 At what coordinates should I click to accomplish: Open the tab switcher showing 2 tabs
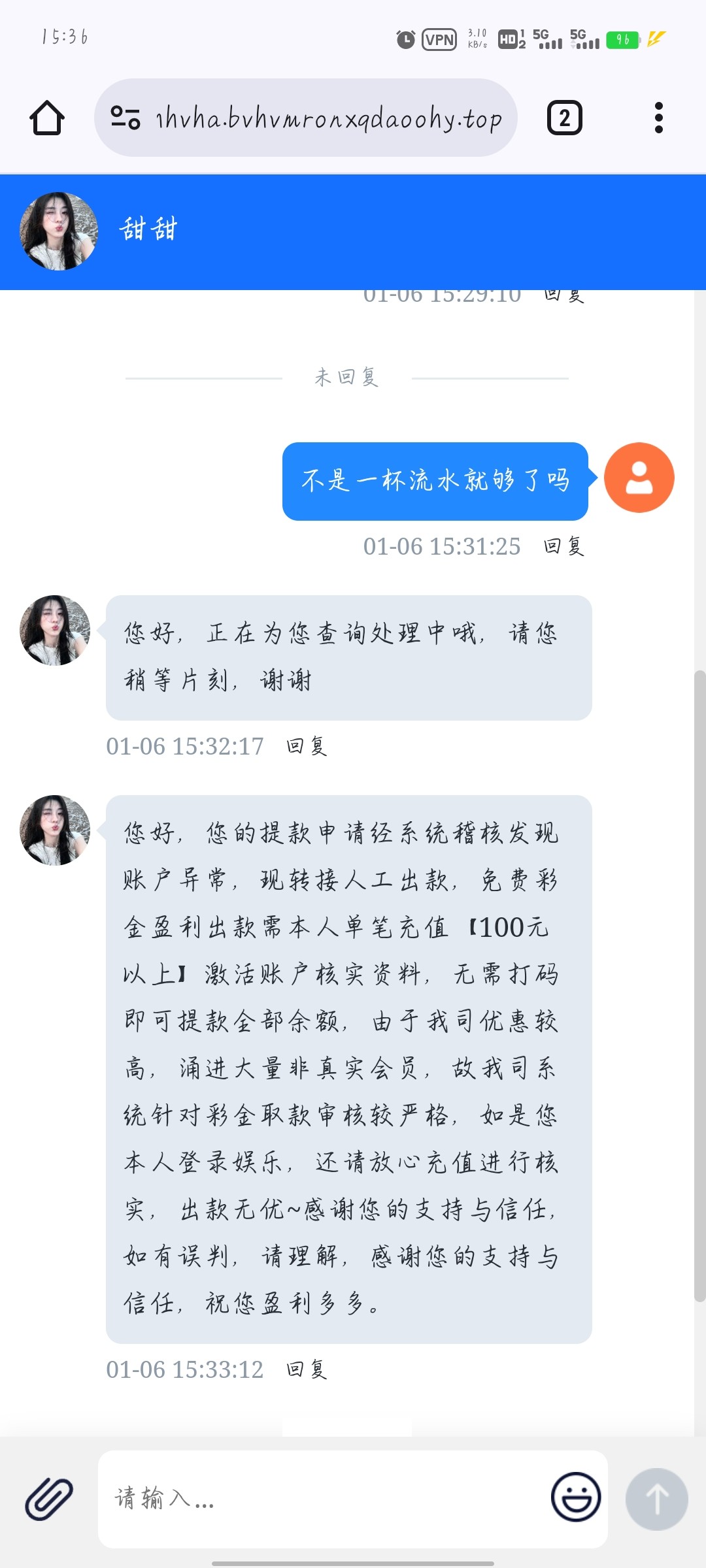pyautogui.click(x=564, y=118)
